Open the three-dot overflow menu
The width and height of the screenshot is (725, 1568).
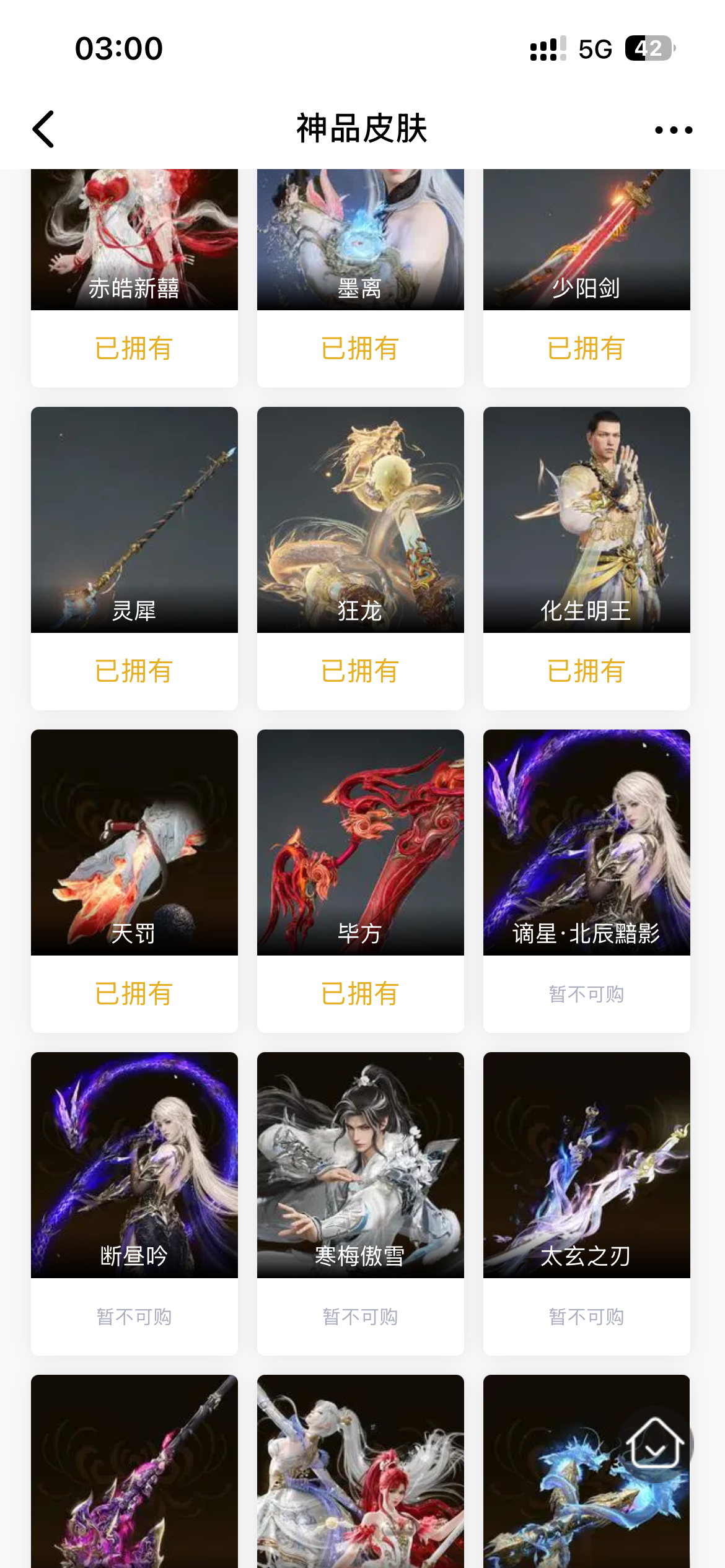[x=674, y=130]
